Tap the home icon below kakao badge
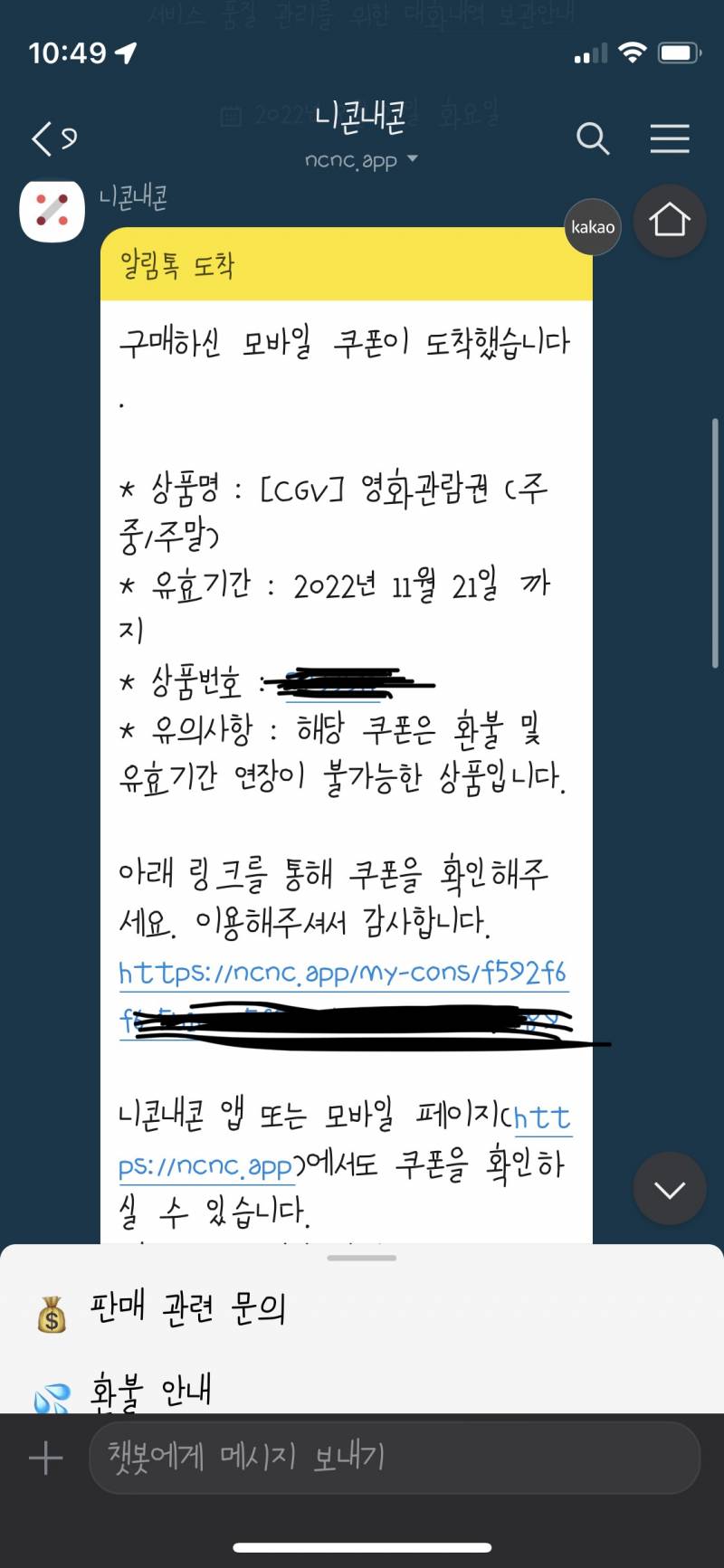The height and width of the screenshot is (1568, 724). (669, 220)
